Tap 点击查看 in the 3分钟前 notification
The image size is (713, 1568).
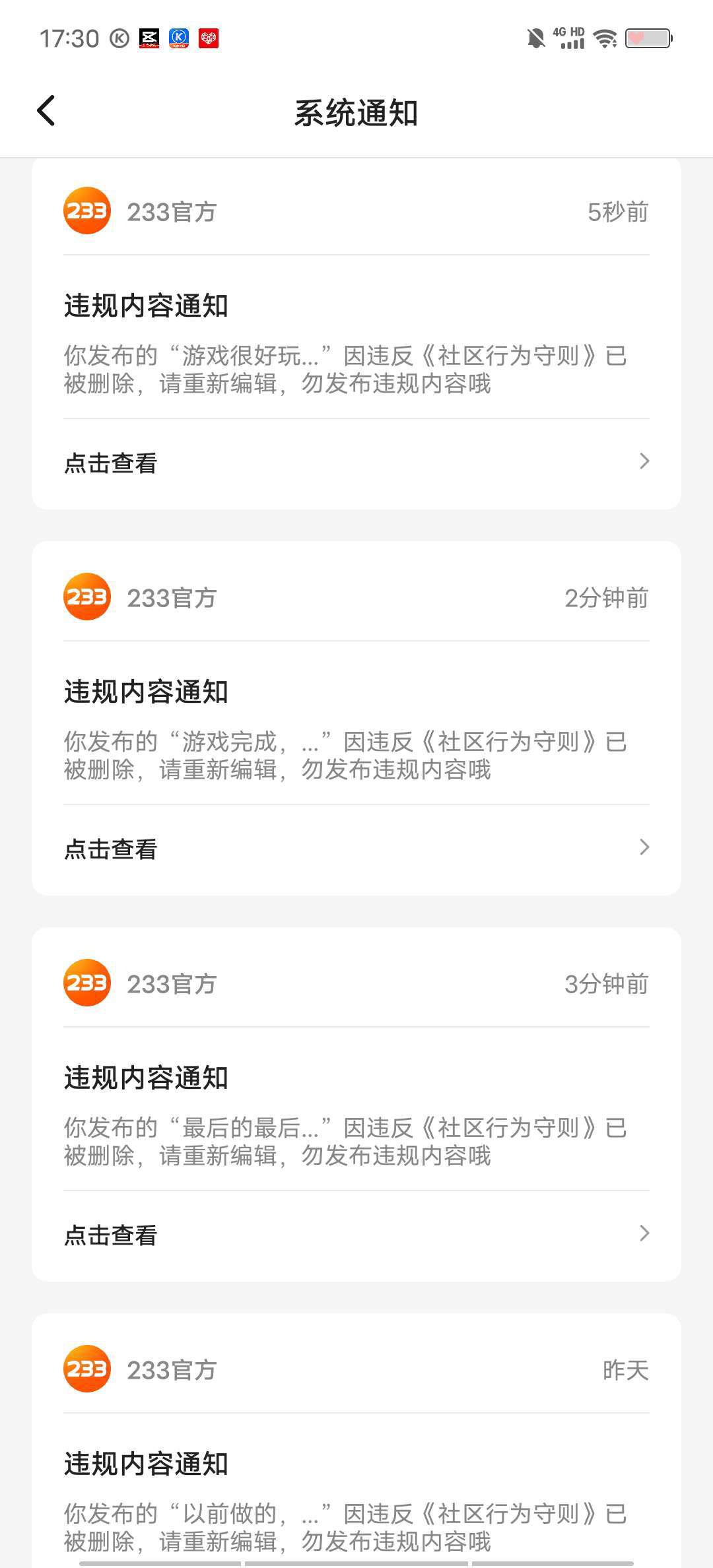356,1235
